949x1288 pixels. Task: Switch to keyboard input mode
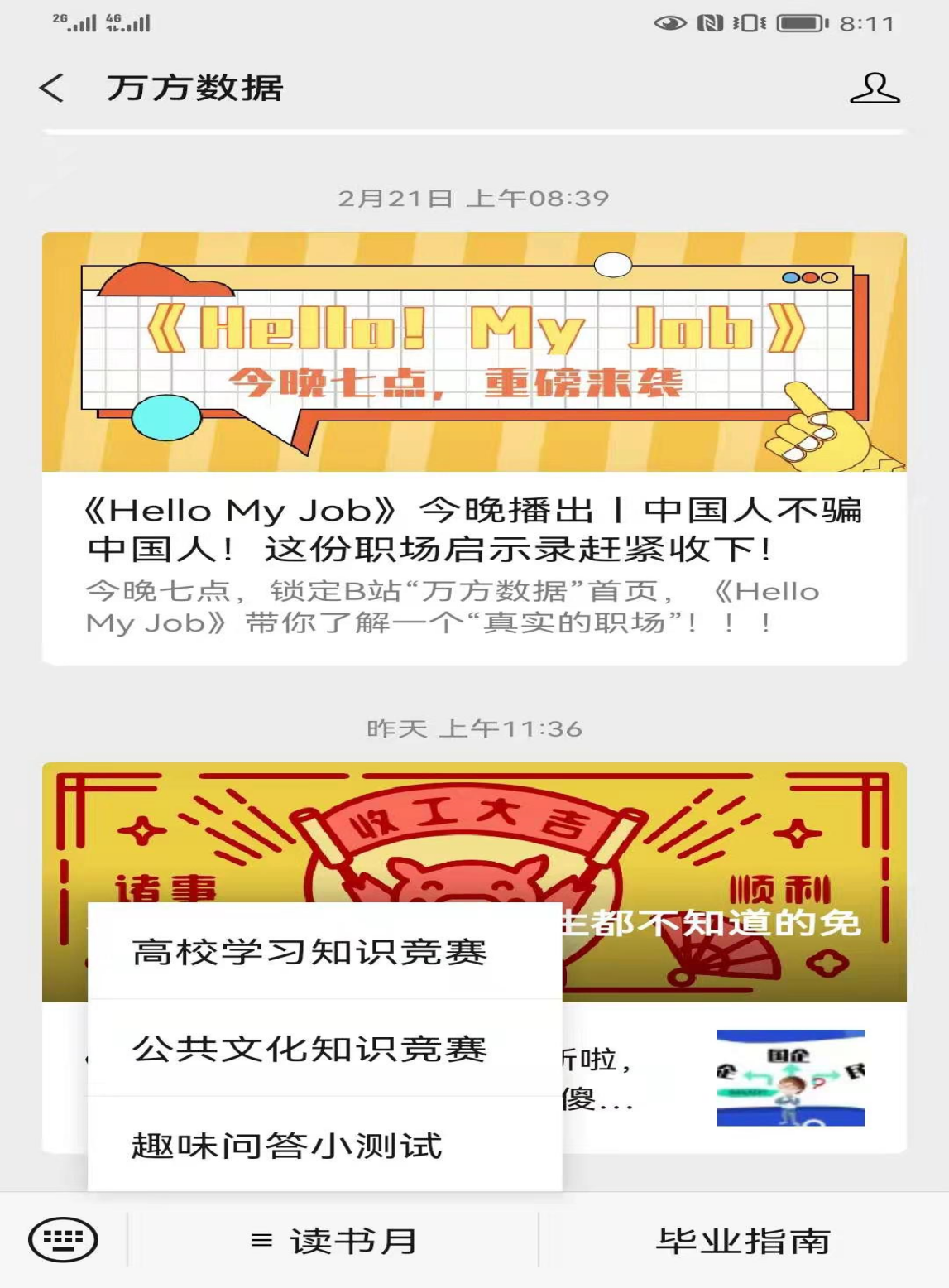[63, 1240]
